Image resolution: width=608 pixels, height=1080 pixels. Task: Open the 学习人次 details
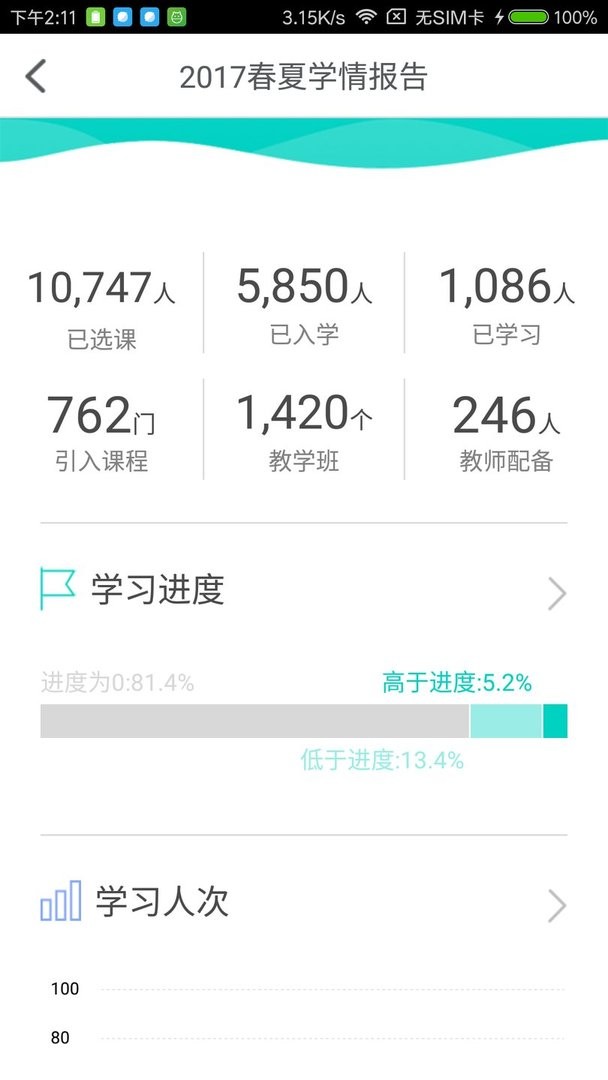tap(556, 906)
